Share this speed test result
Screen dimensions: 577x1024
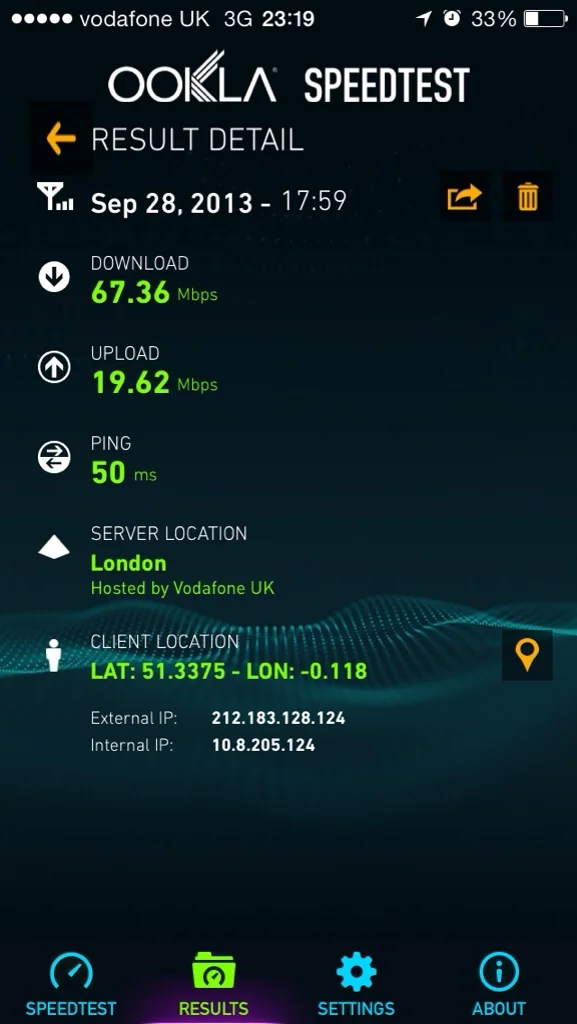pyautogui.click(x=465, y=197)
